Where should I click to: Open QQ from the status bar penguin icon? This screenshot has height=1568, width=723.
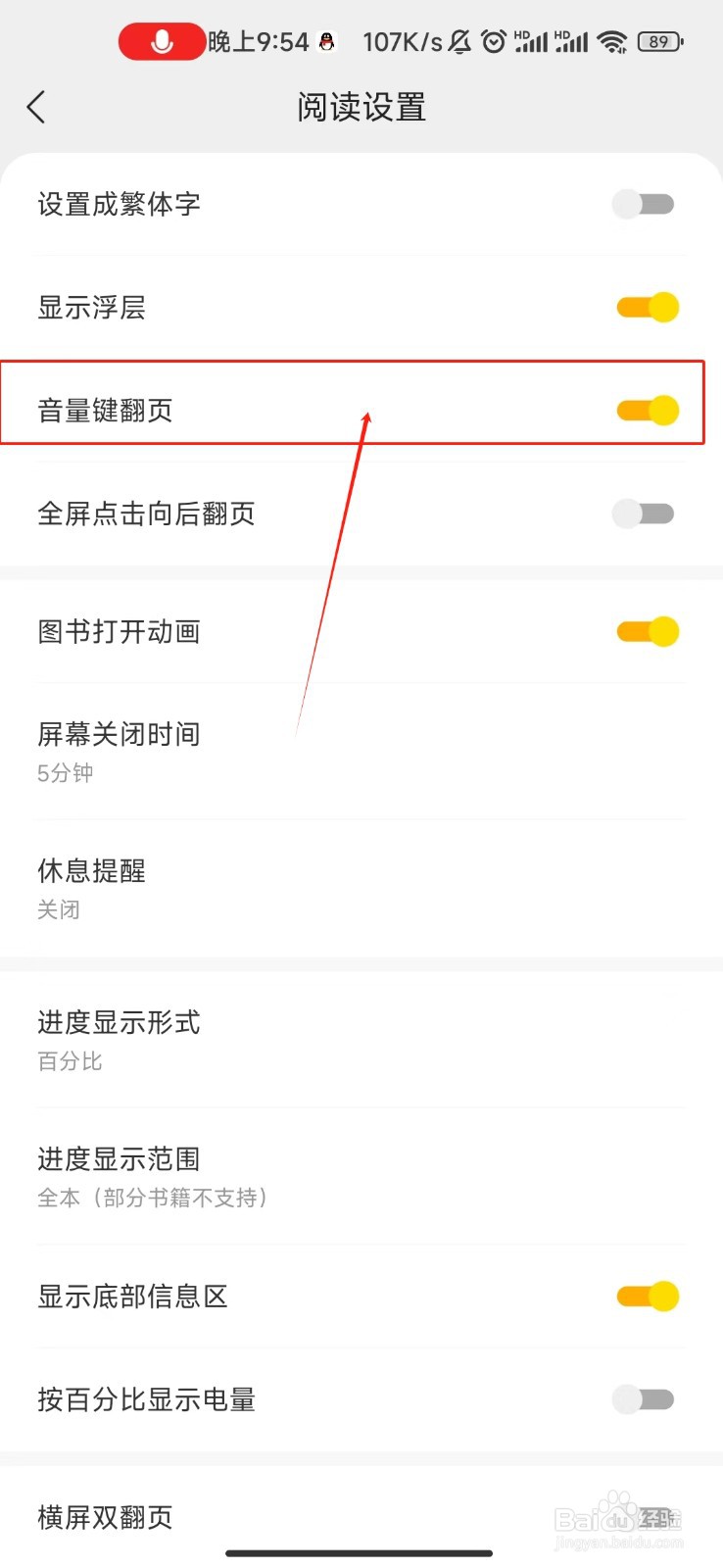coord(326,42)
